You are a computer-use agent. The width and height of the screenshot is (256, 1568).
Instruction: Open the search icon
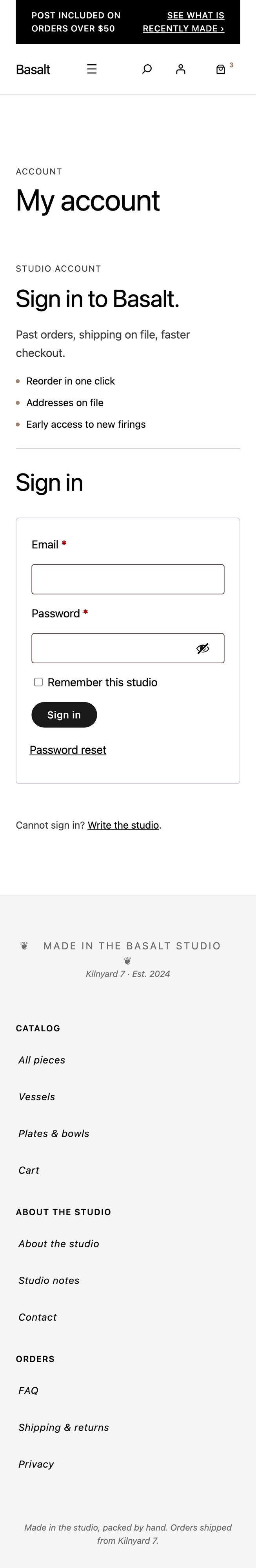[147, 69]
